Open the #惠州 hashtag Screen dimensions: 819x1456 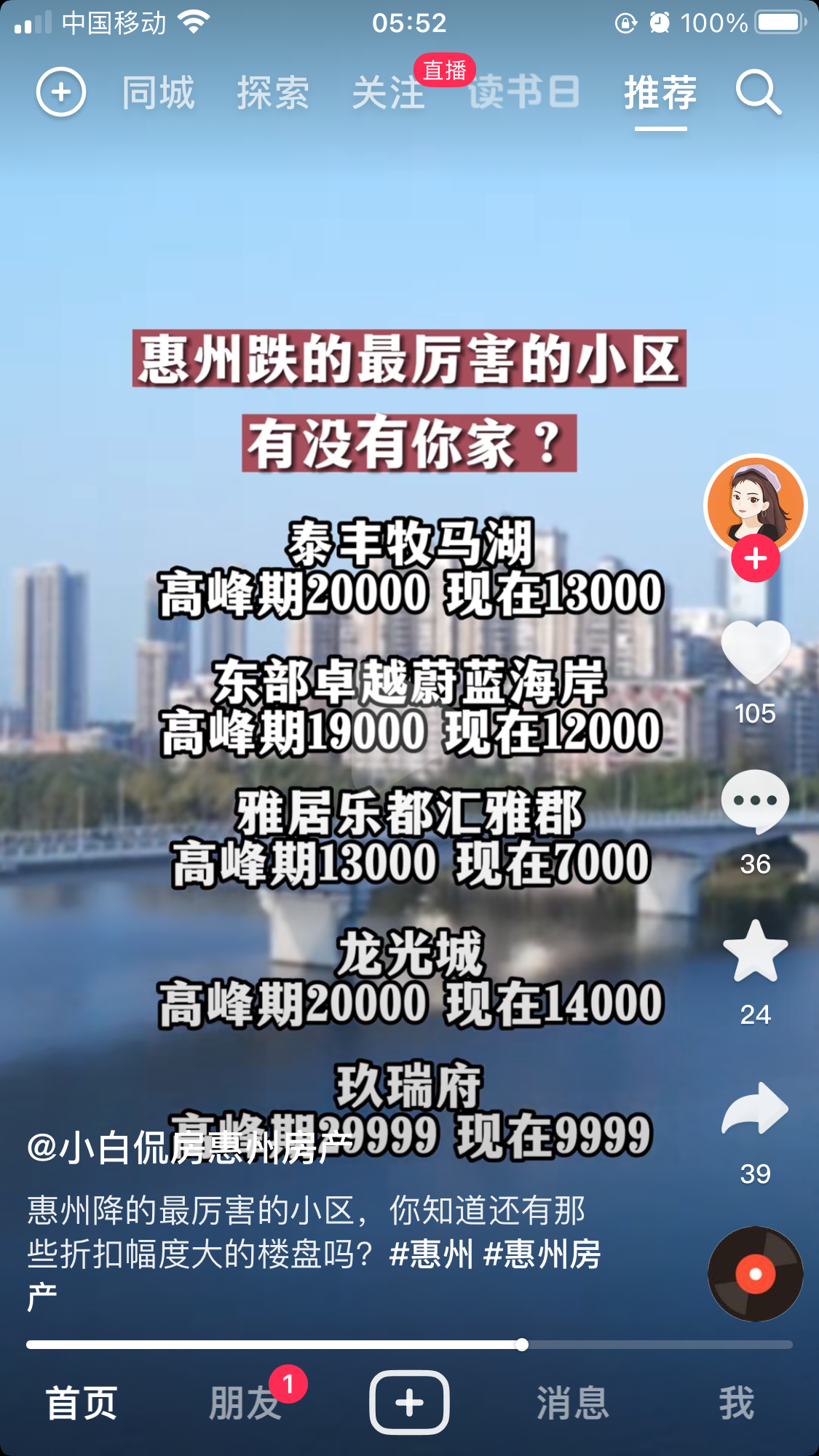pyautogui.click(x=432, y=1254)
